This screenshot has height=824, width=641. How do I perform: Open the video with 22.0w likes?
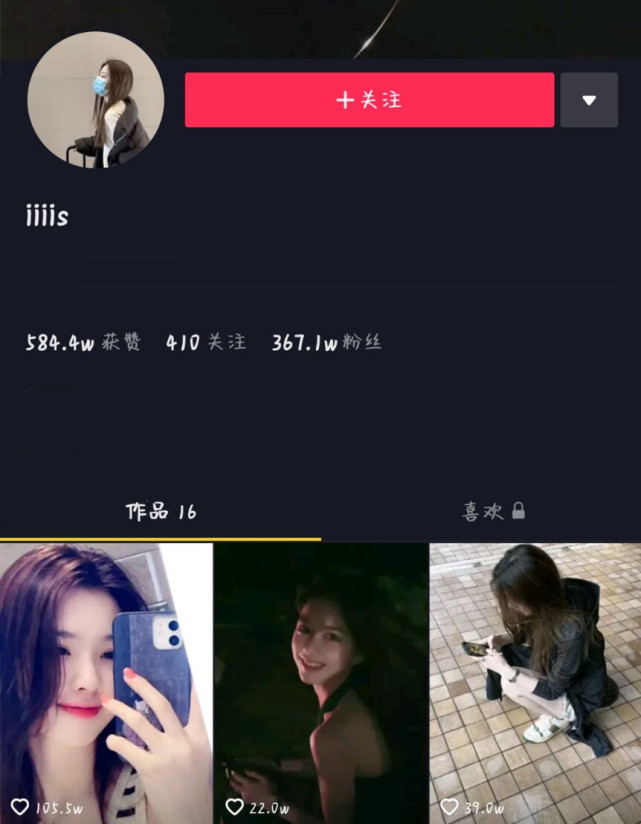pyautogui.click(x=320, y=680)
